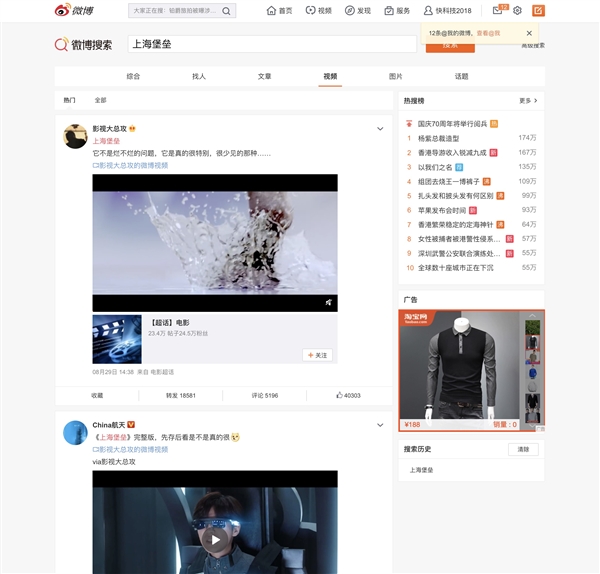View 更多 in the 热搜榜 panel
The height and width of the screenshot is (574, 600).
pyautogui.click(x=528, y=101)
